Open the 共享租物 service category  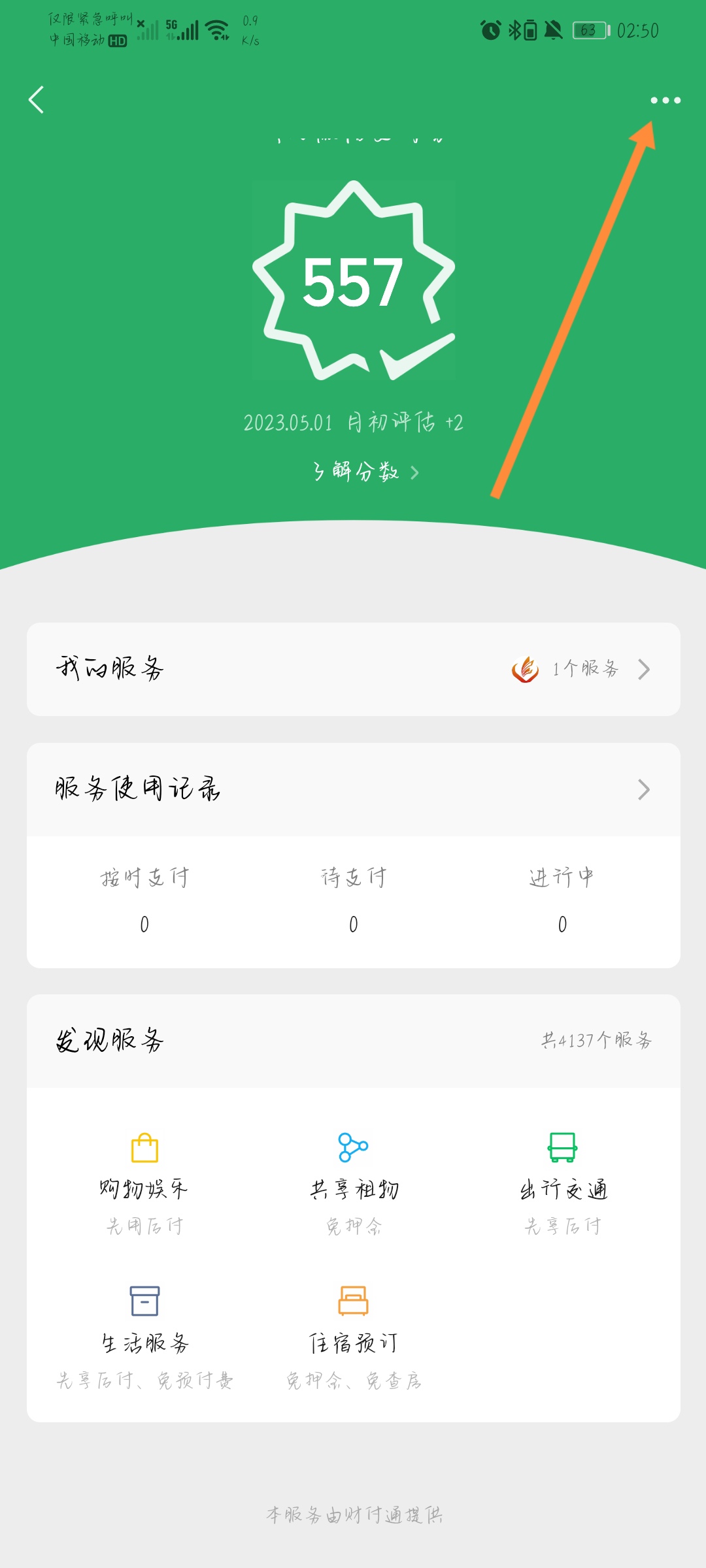(354, 1184)
